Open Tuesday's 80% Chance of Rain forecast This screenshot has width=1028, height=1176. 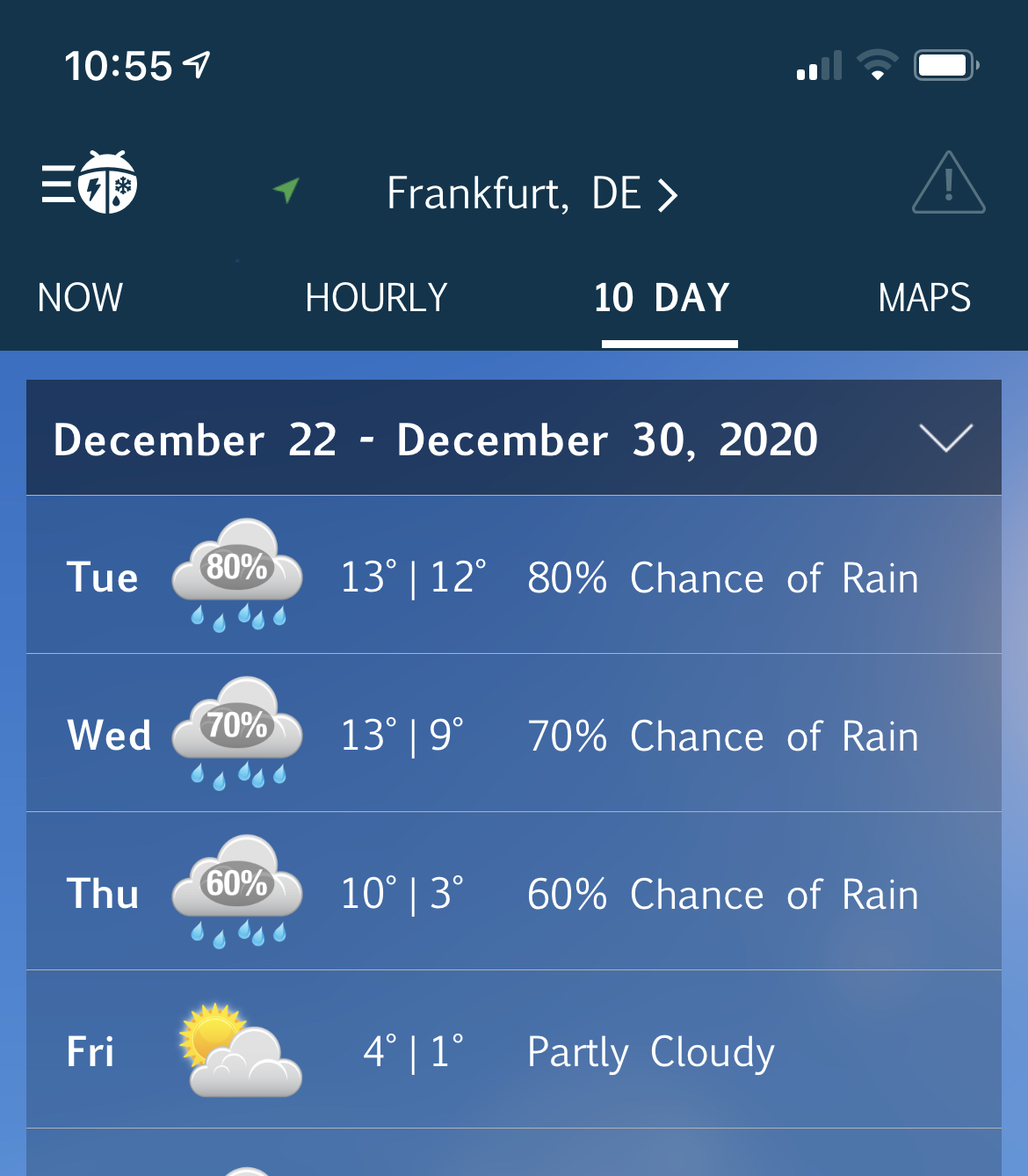pos(514,576)
